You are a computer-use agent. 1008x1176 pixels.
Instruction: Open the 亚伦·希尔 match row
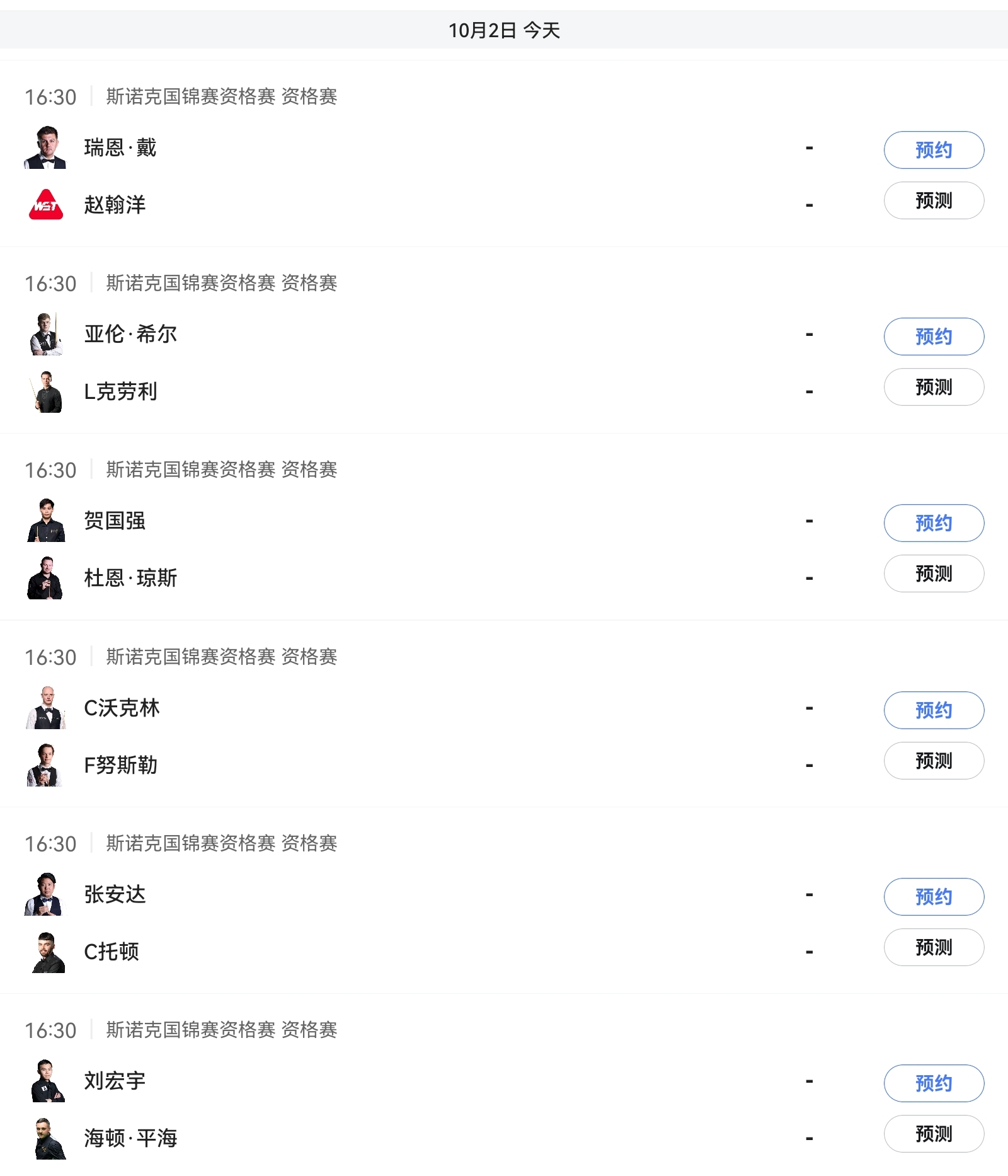[130, 335]
